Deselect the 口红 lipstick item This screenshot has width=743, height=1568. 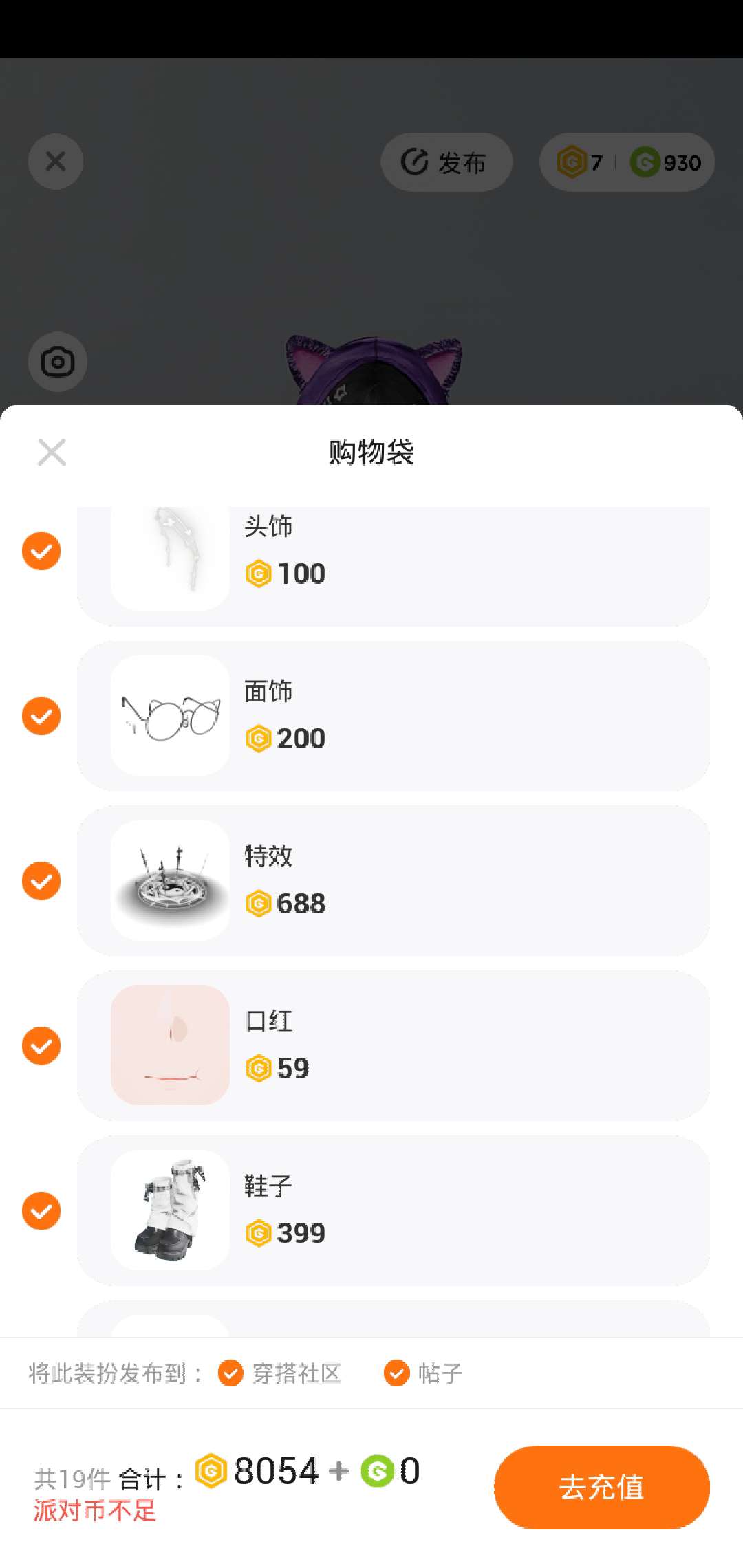tap(41, 1046)
